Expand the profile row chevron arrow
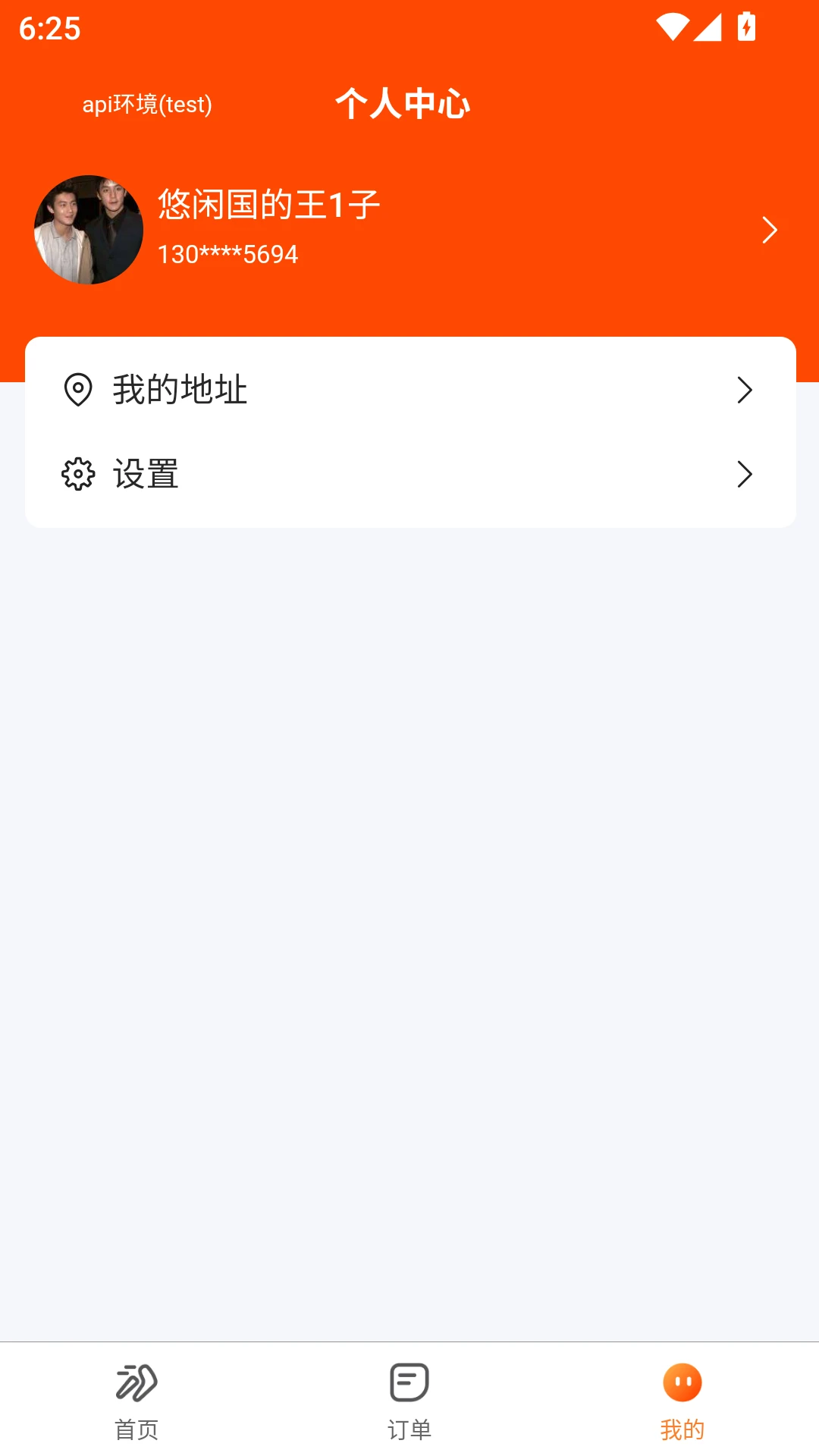The height and width of the screenshot is (1456, 819). 770,229
